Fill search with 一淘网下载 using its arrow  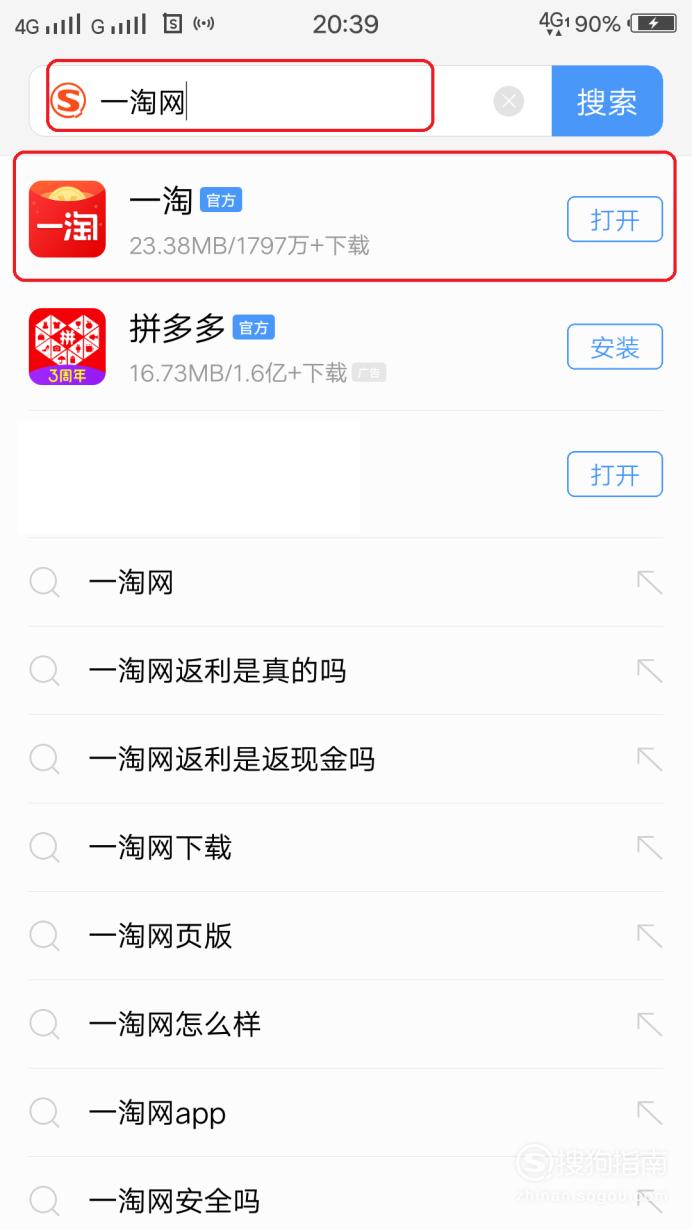click(649, 847)
